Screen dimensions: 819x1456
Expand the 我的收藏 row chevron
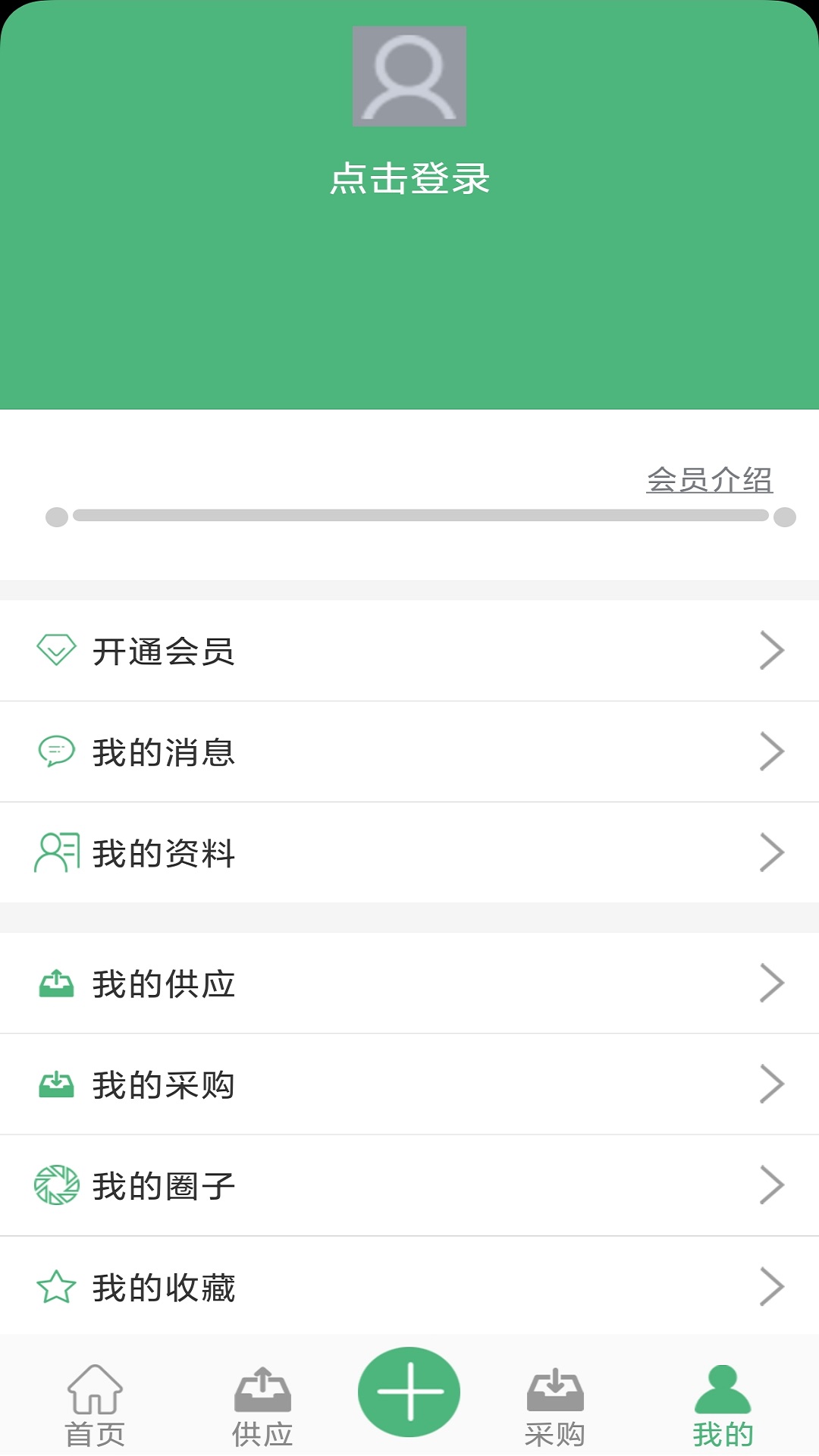click(773, 1286)
